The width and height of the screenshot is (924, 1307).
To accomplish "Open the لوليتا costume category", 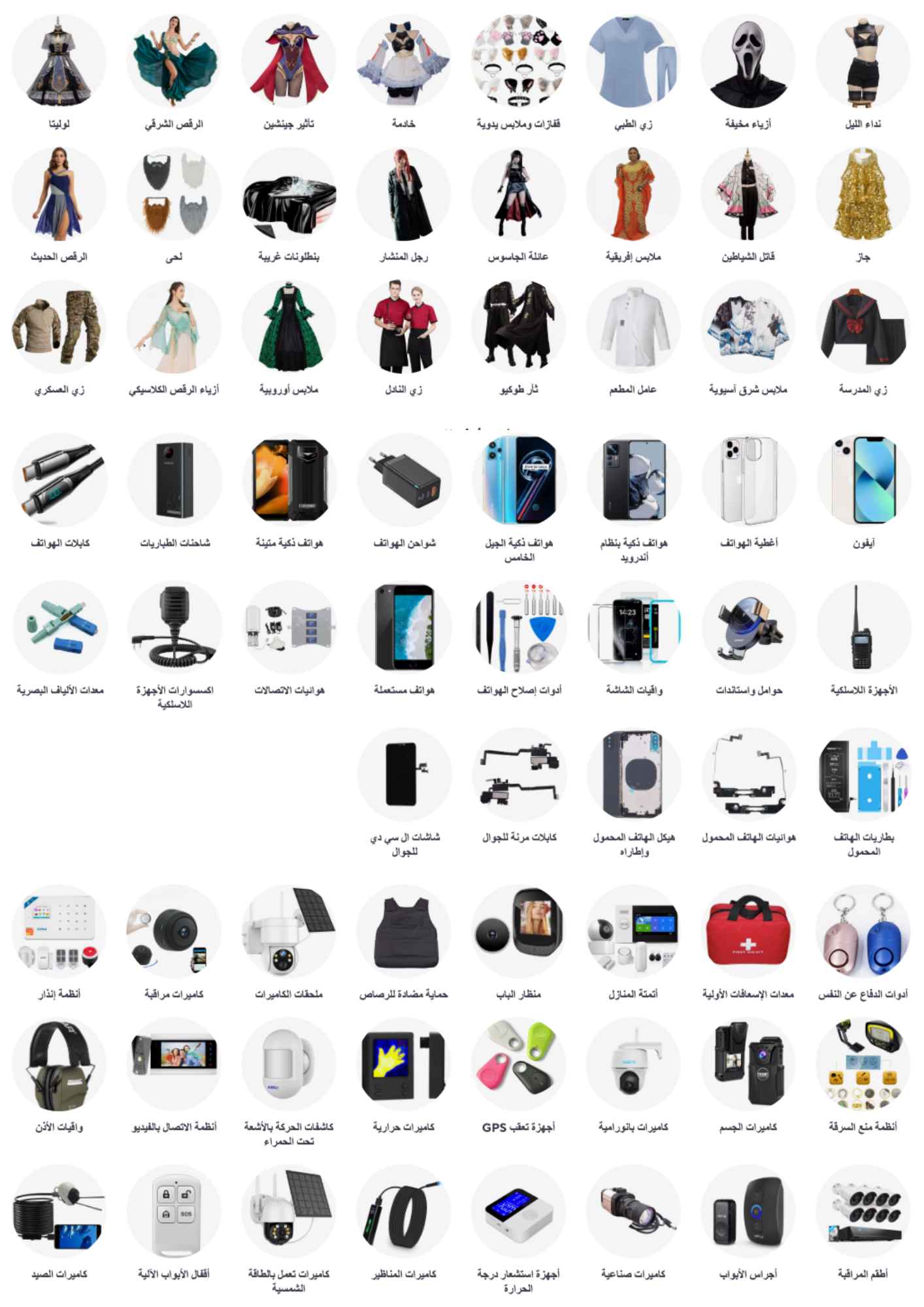I will pyautogui.click(x=59, y=62).
